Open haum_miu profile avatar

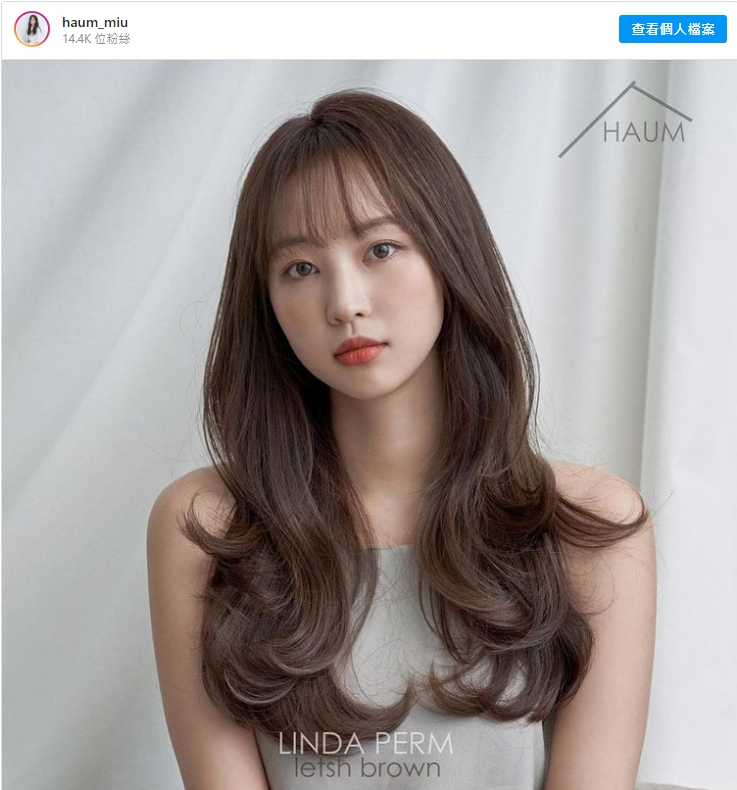pyautogui.click(x=31, y=29)
